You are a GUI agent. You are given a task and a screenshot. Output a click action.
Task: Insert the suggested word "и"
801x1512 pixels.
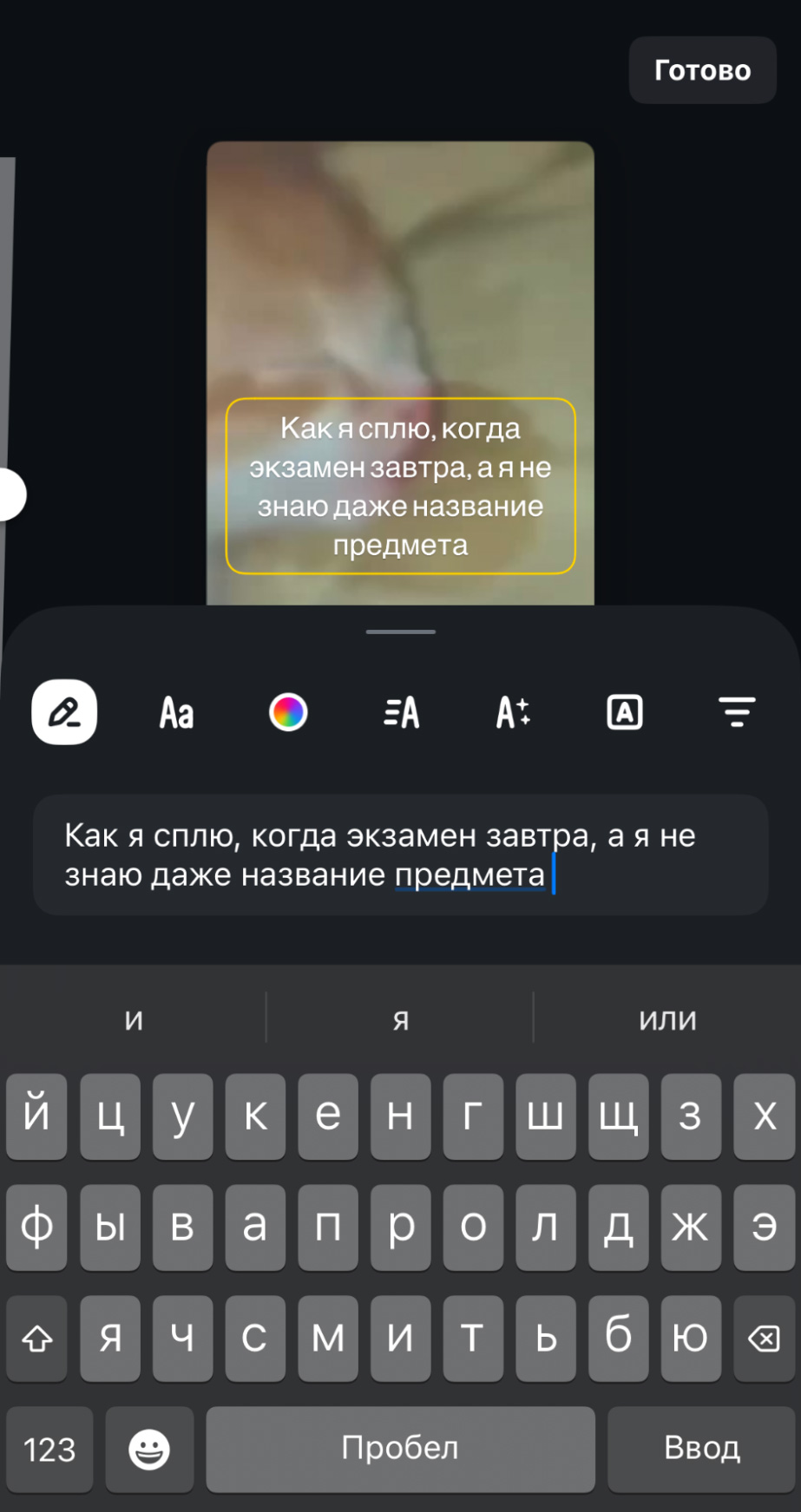point(134,1019)
